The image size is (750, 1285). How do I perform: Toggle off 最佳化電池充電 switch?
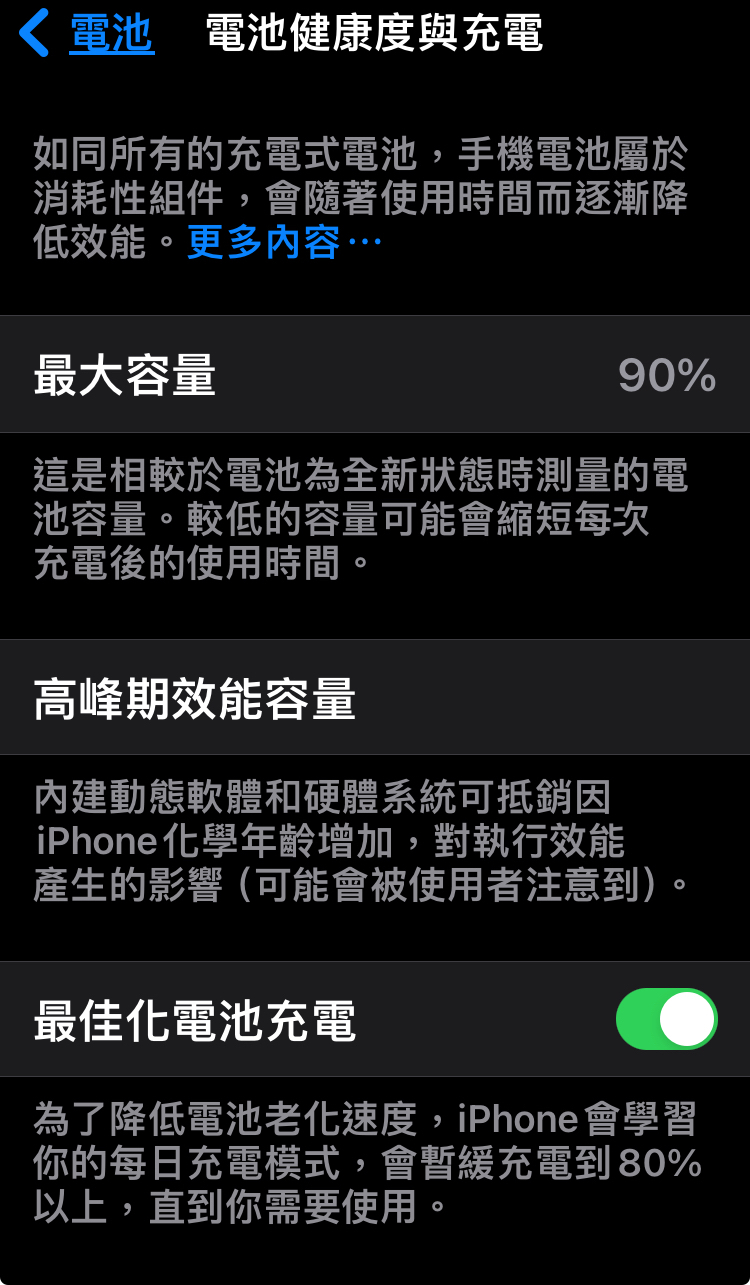point(666,1019)
